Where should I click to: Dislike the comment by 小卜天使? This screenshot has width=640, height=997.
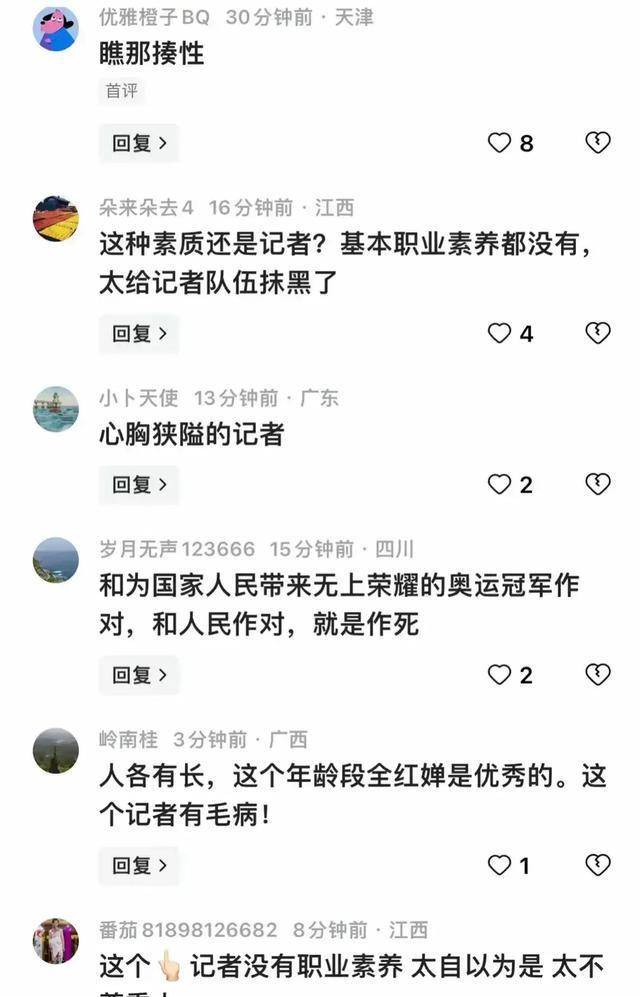point(597,485)
